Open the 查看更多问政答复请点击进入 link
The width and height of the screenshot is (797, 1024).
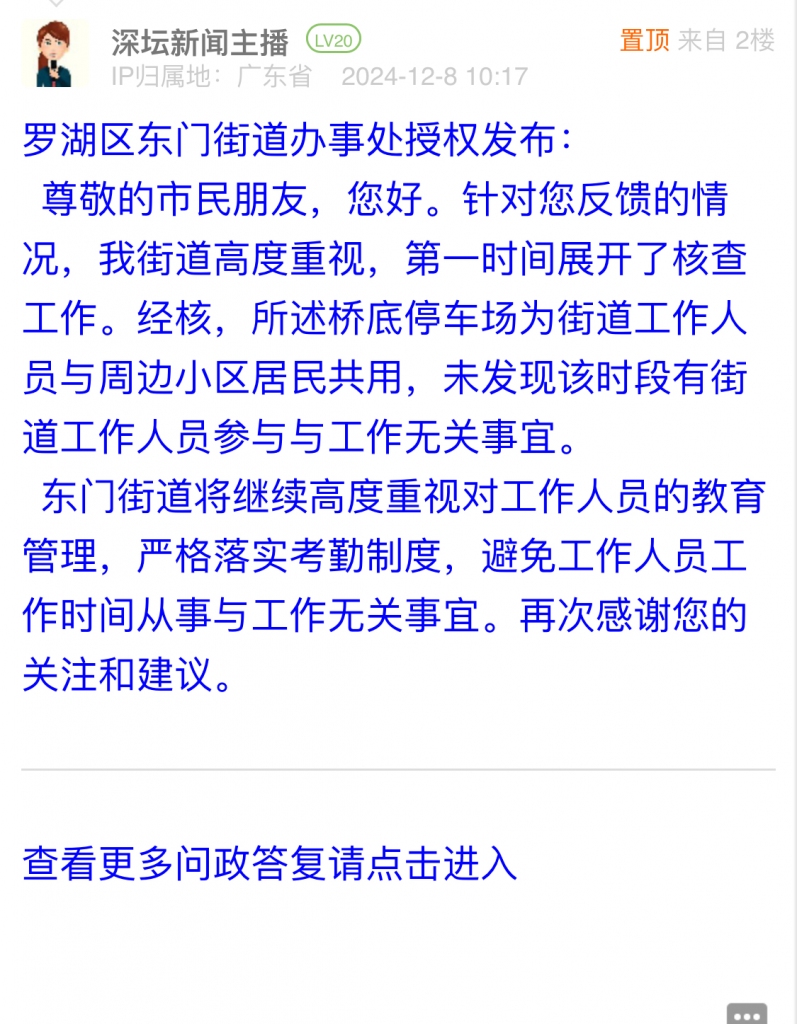click(270, 863)
